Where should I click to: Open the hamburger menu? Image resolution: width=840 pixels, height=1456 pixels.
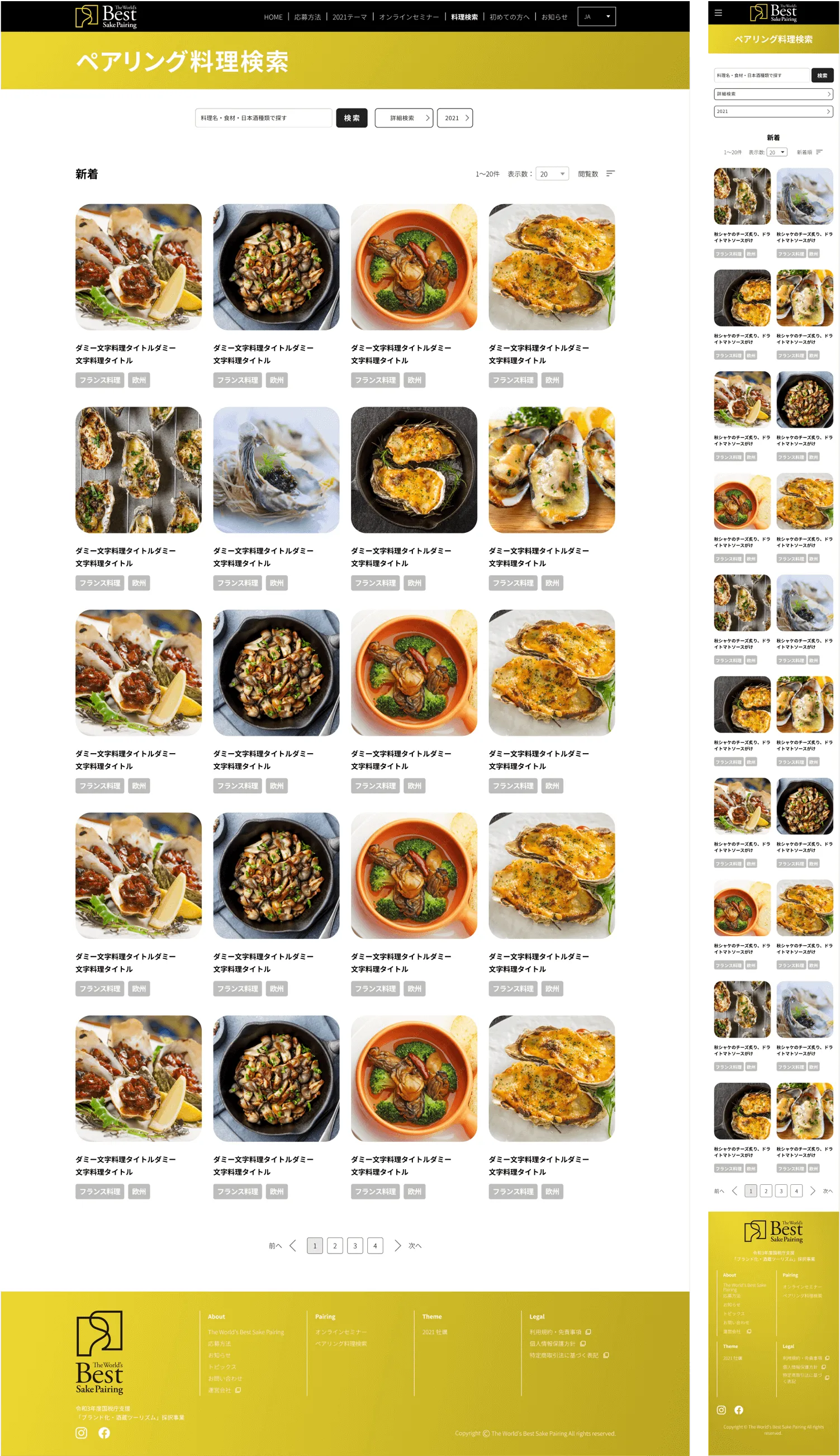tap(718, 13)
